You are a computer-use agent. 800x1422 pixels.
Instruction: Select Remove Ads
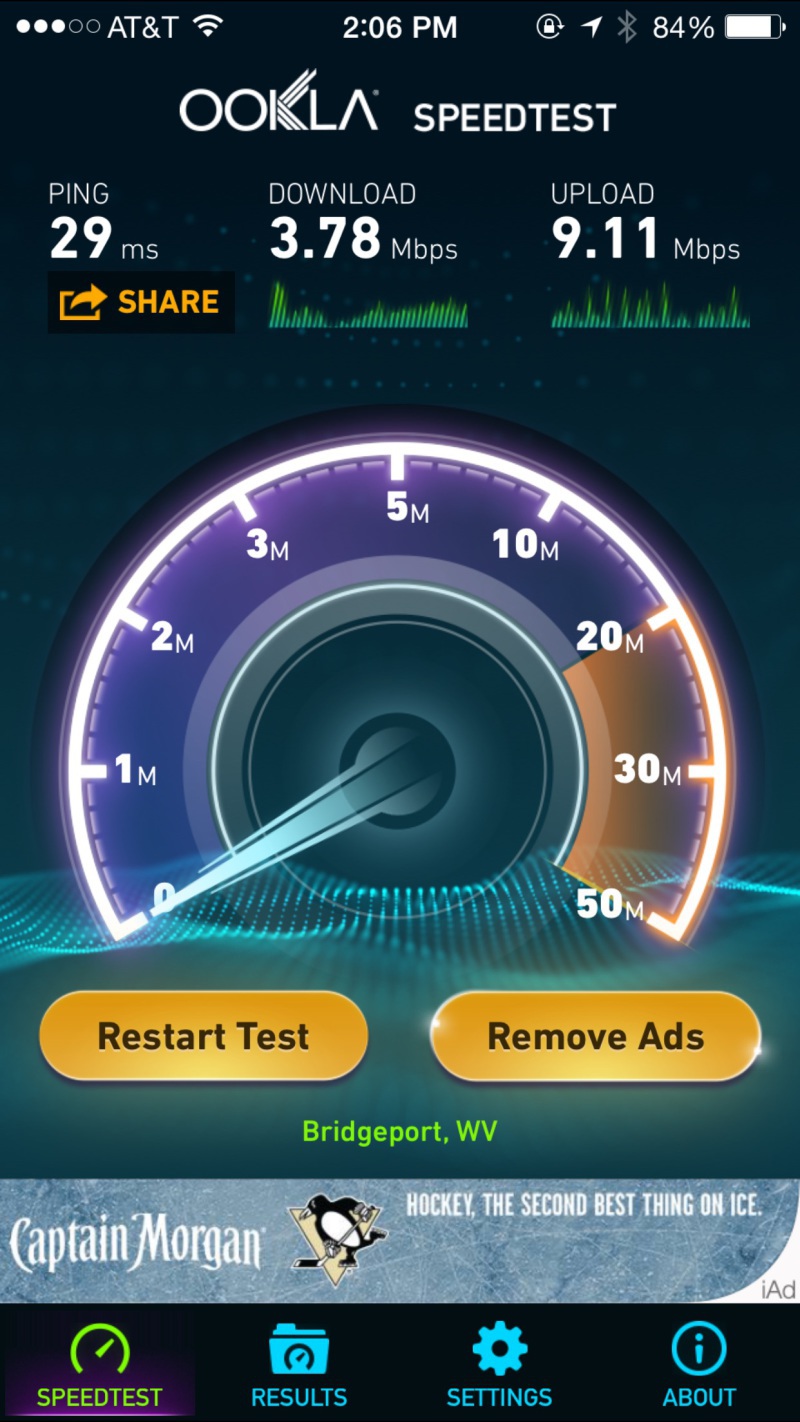pos(596,1036)
